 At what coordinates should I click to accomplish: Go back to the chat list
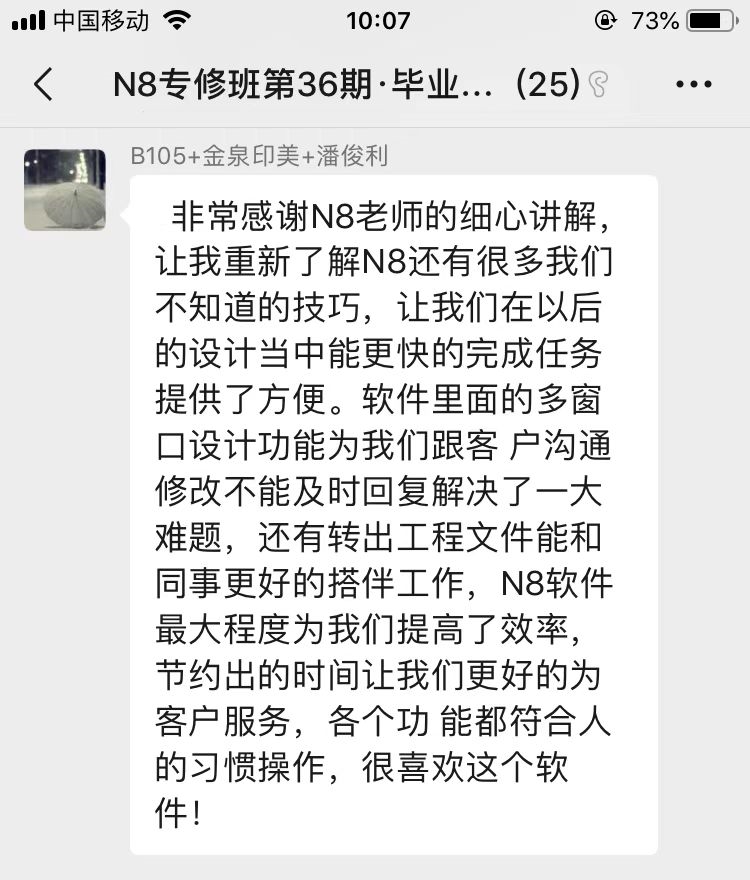click(43, 85)
